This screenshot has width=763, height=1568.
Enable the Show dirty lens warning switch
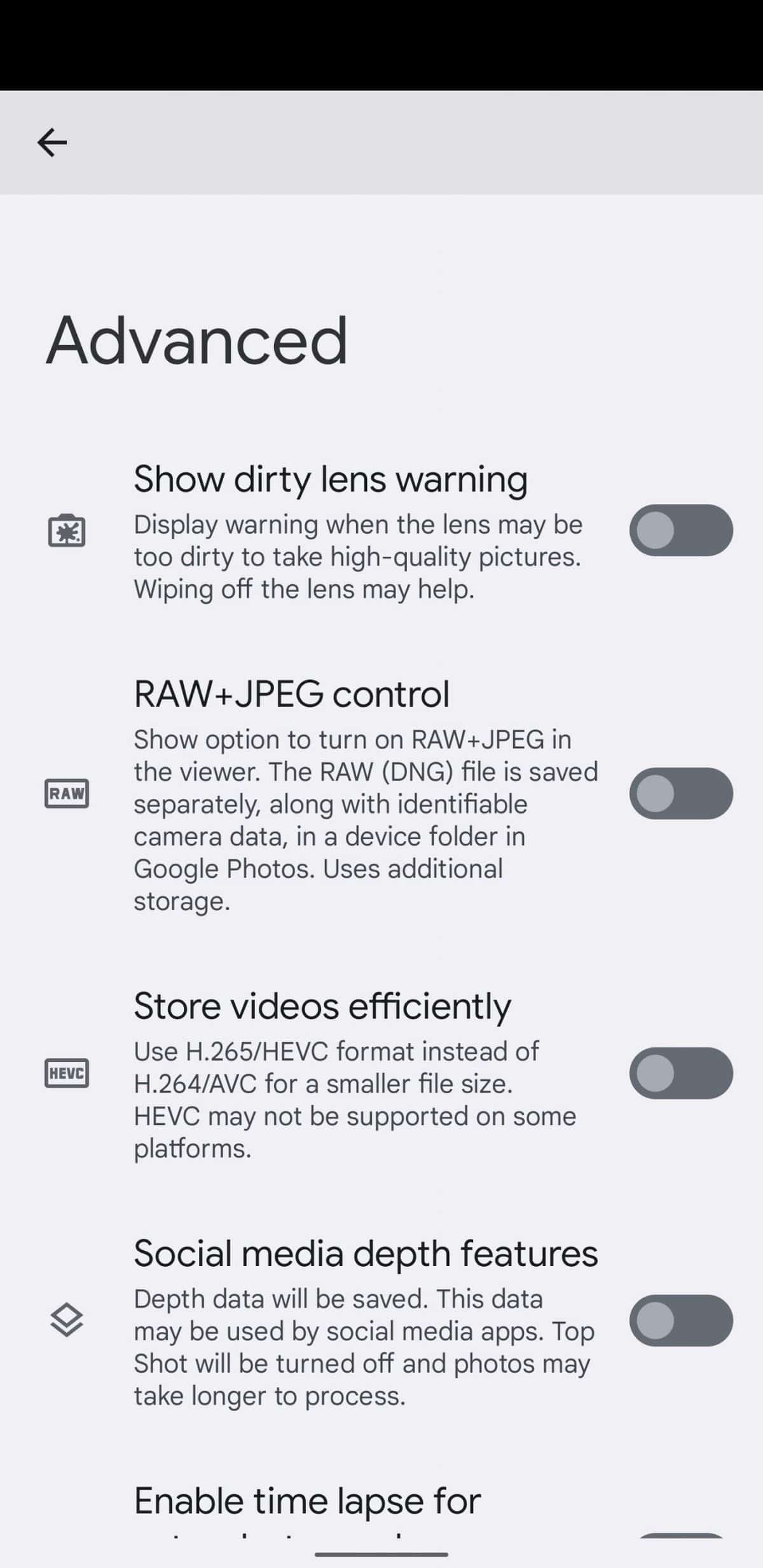(680, 530)
